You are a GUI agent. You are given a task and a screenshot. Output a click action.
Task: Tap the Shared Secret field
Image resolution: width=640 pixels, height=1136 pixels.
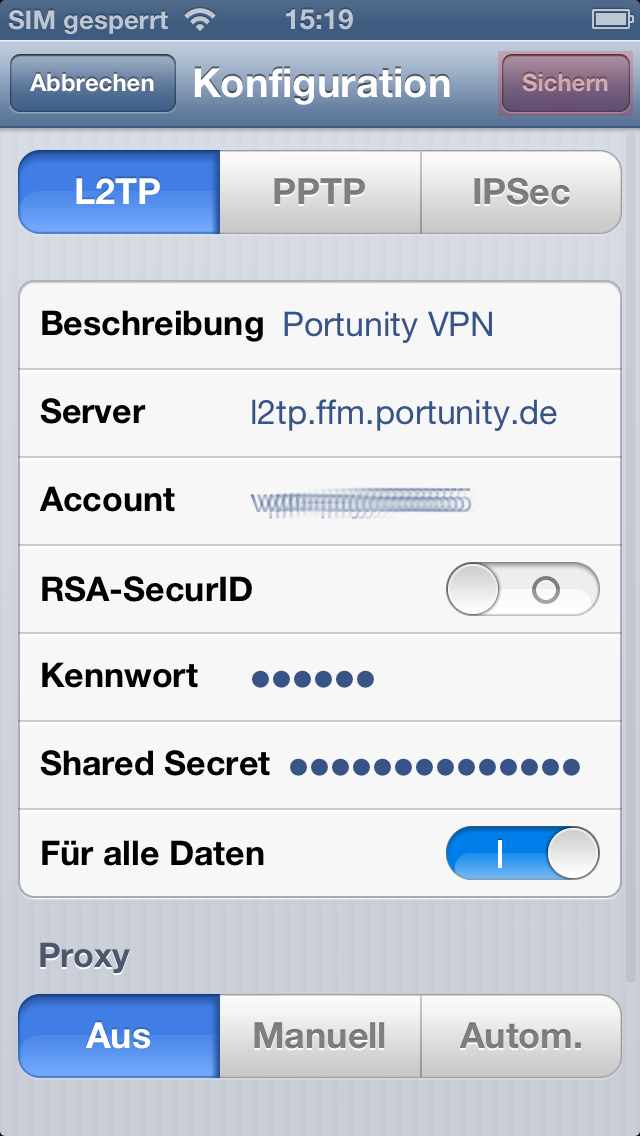coord(434,767)
